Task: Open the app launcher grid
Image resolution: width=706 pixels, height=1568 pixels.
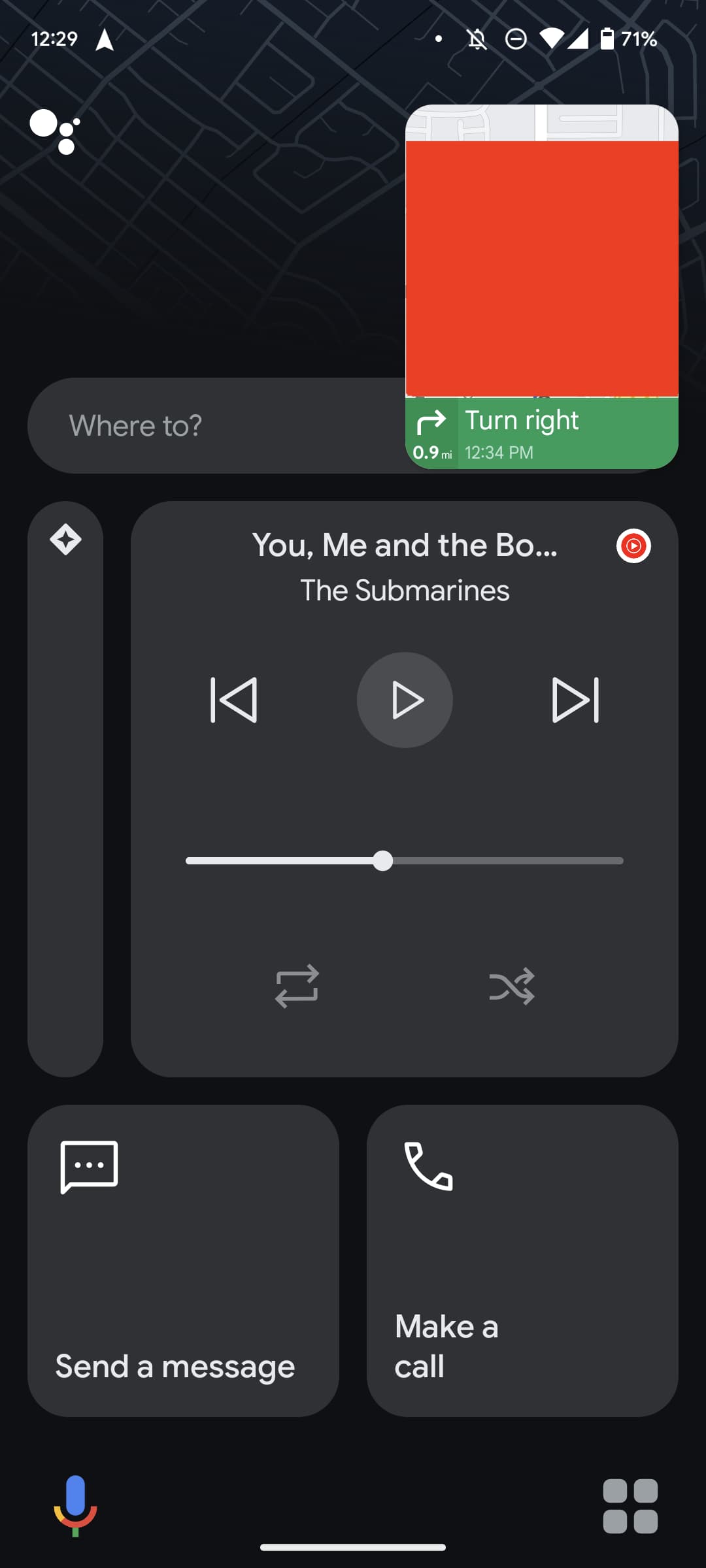Action: tap(630, 1506)
